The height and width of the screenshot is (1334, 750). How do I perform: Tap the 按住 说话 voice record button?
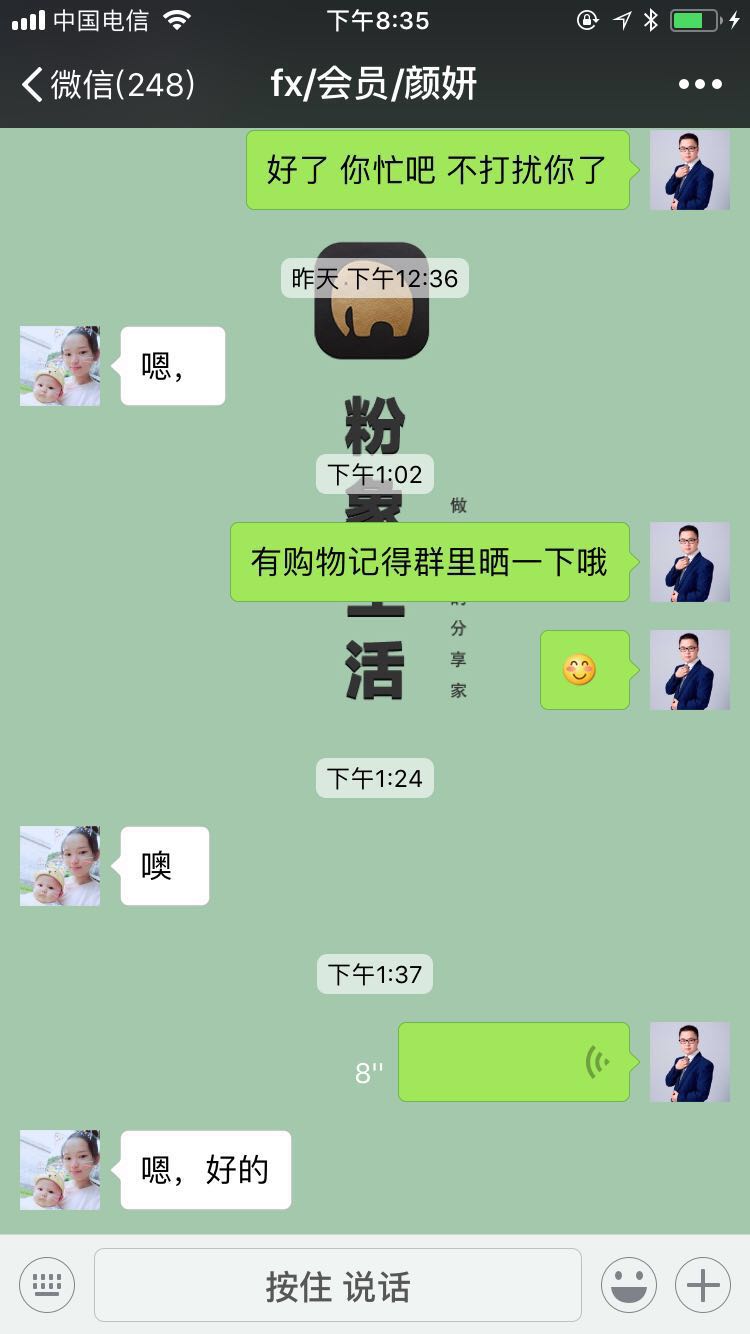pyautogui.click(x=338, y=1286)
